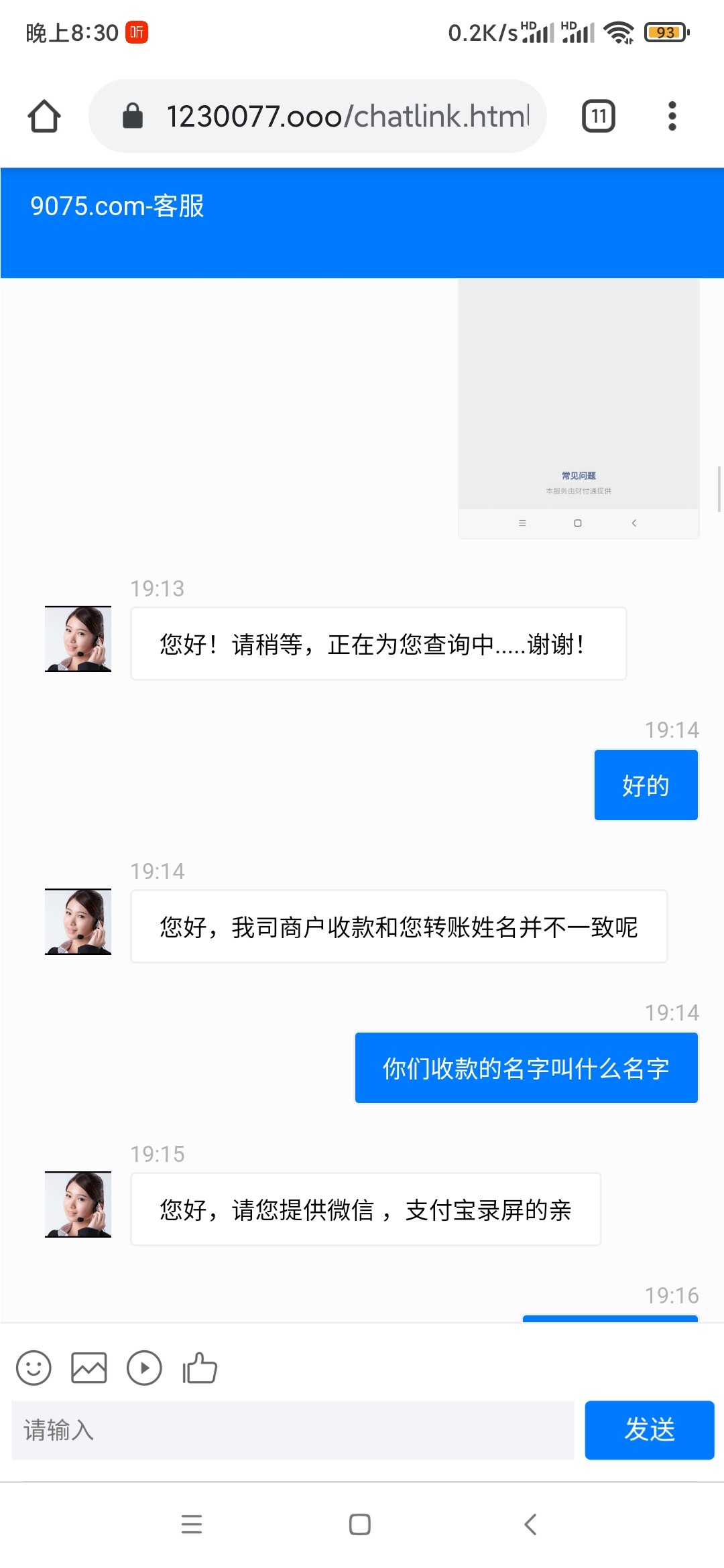The height and width of the screenshot is (1568, 724).
Task: Tap the back arrow in navigation bar
Action: click(x=529, y=1525)
